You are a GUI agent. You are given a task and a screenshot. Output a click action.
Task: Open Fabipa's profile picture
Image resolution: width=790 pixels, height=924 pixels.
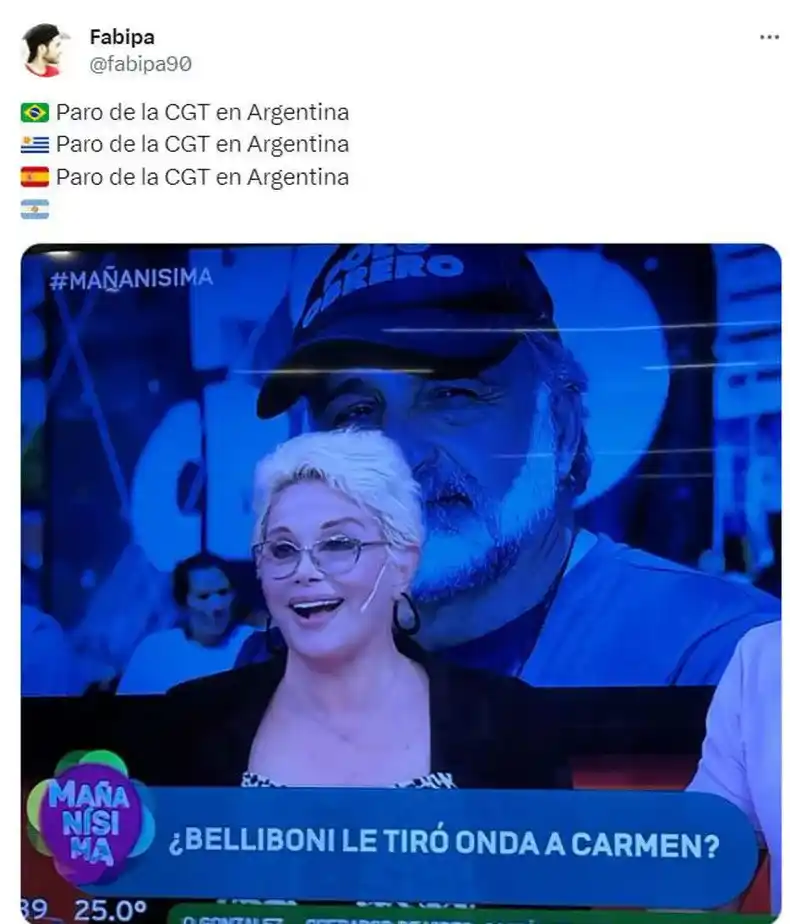tap(43, 50)
